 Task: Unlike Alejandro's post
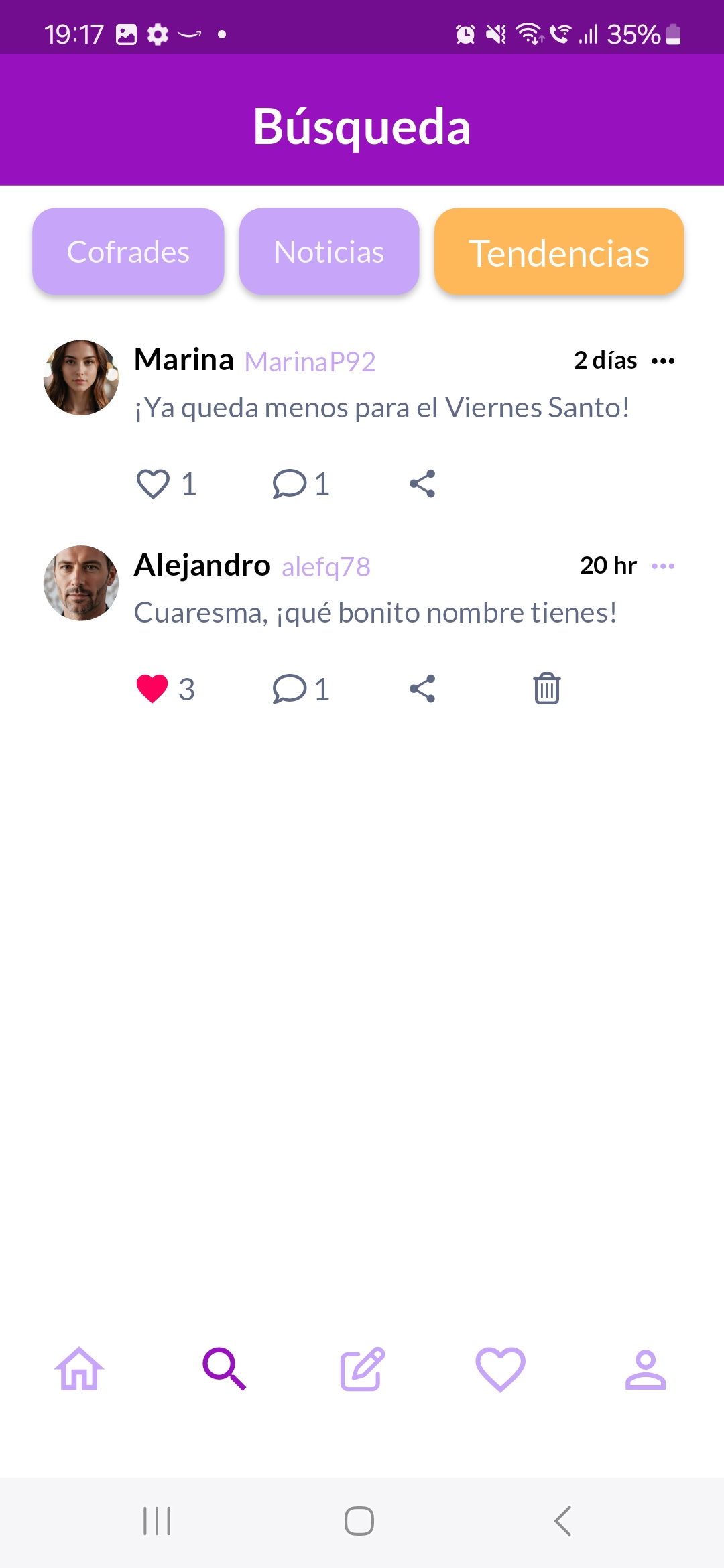coord(152,689)
